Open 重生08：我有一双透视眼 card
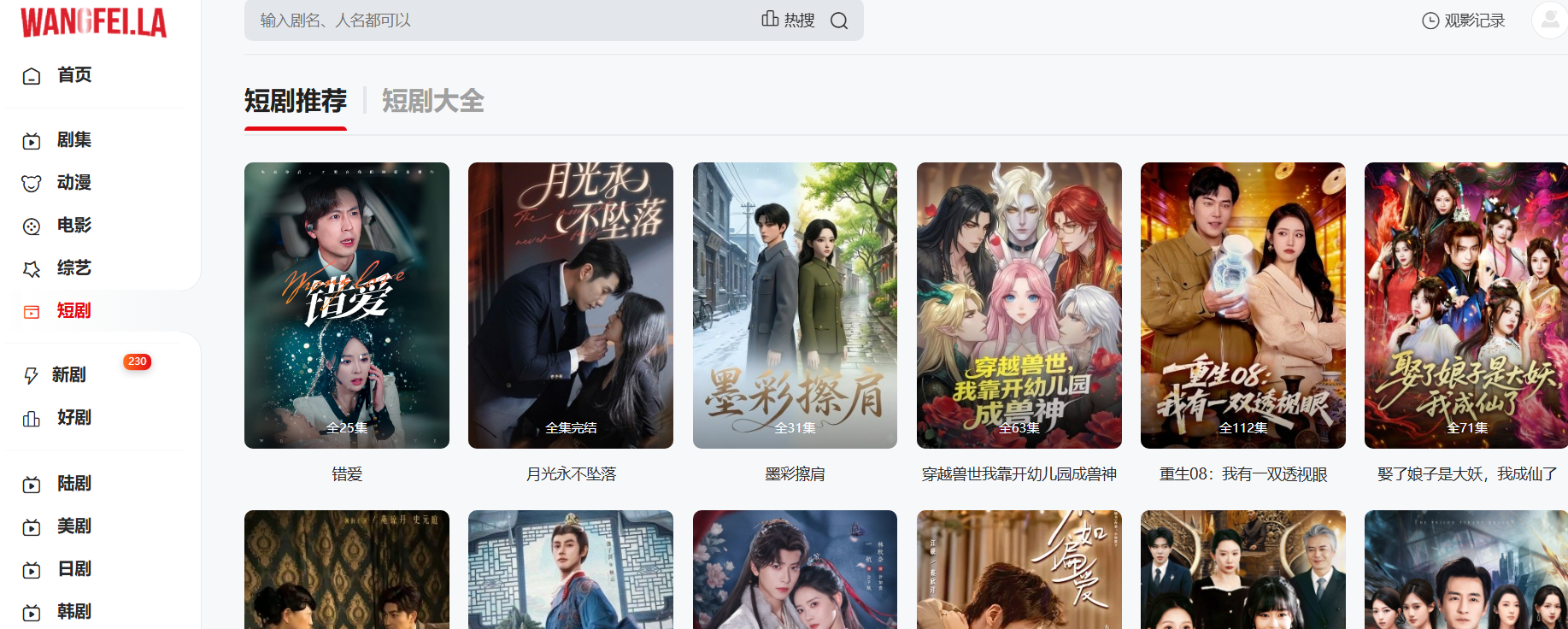 click(x=1242, y=305)
